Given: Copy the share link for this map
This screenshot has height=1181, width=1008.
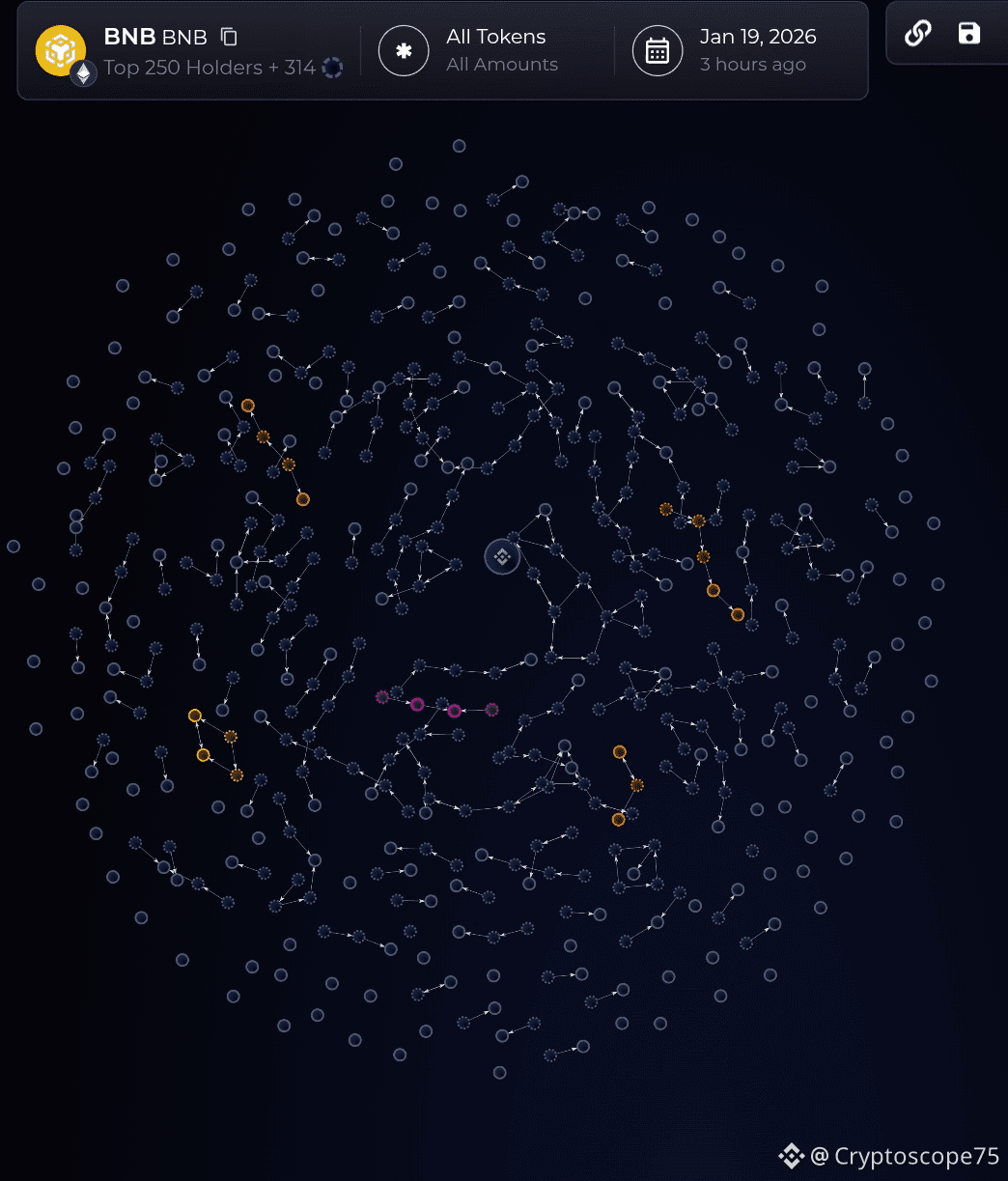Looking at the screenshot, I should tap(917, 34).
